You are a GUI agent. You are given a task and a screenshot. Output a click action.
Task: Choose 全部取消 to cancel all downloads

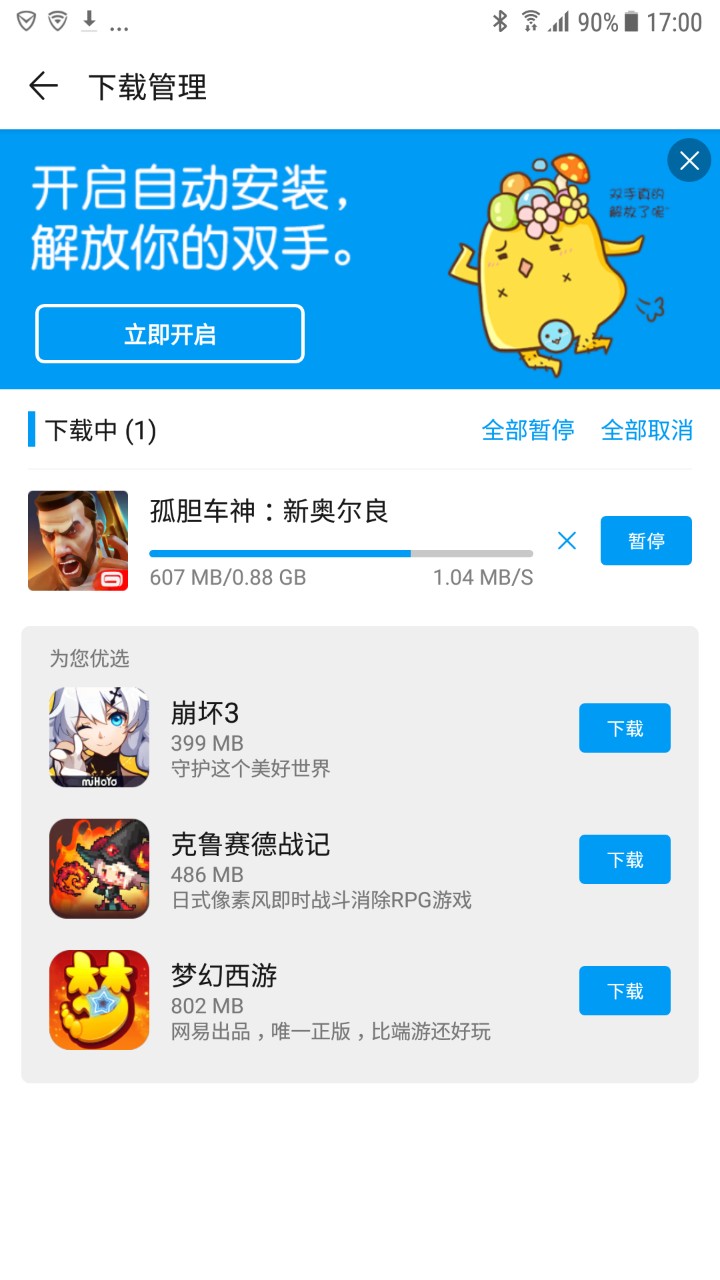[x=646, y=430]
